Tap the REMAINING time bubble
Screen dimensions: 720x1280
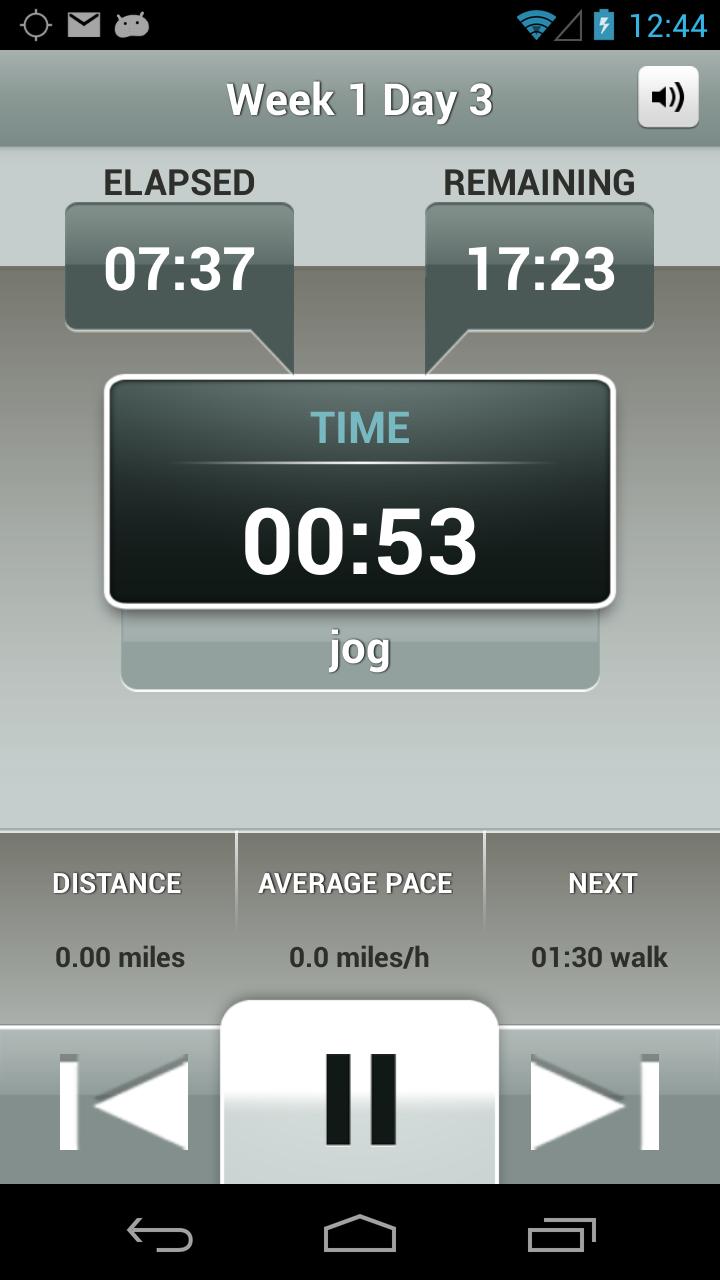pyautogui.click(x=540, y=265)
